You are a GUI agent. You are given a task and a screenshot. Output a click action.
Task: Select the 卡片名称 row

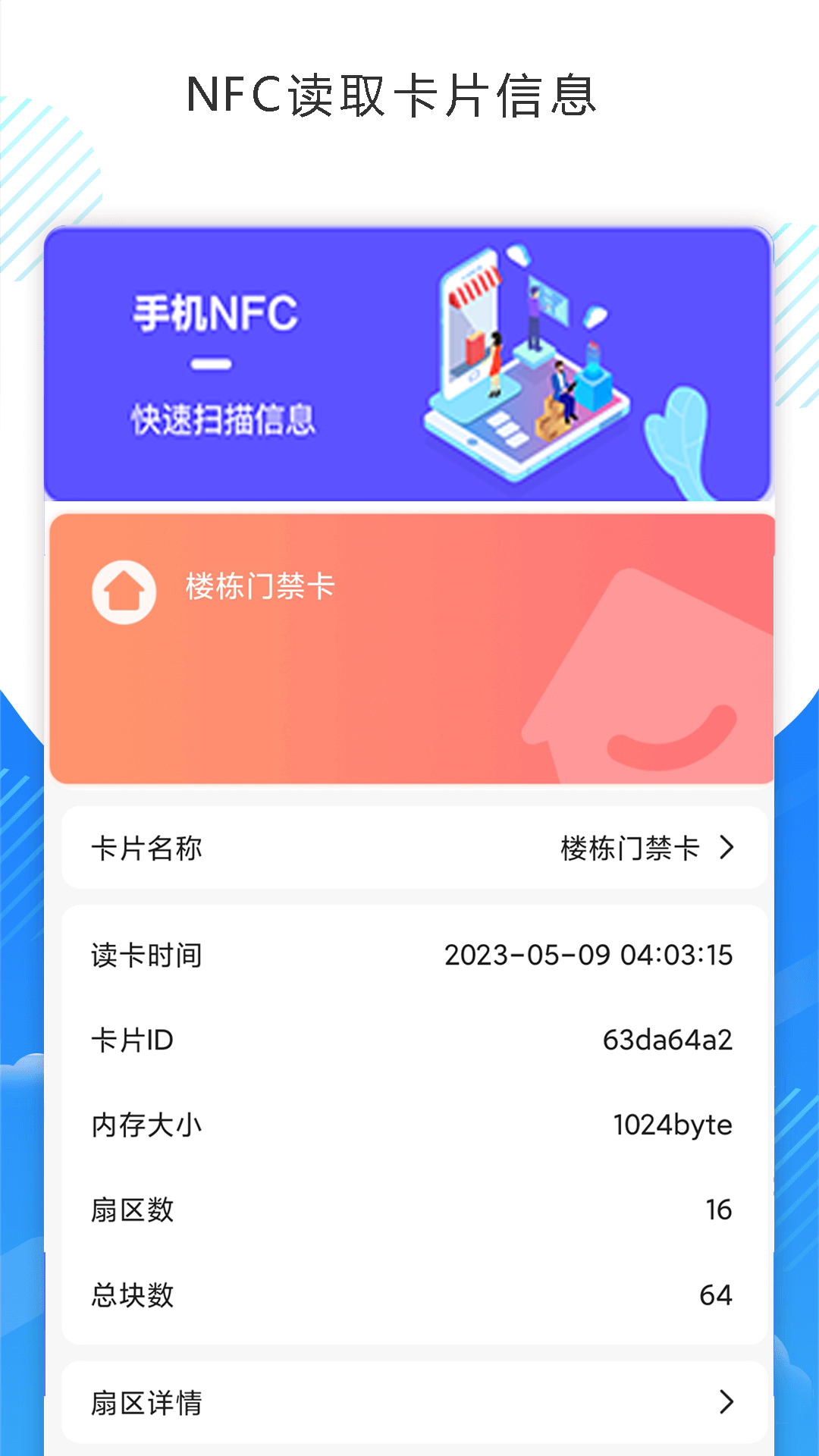point(409,848)
